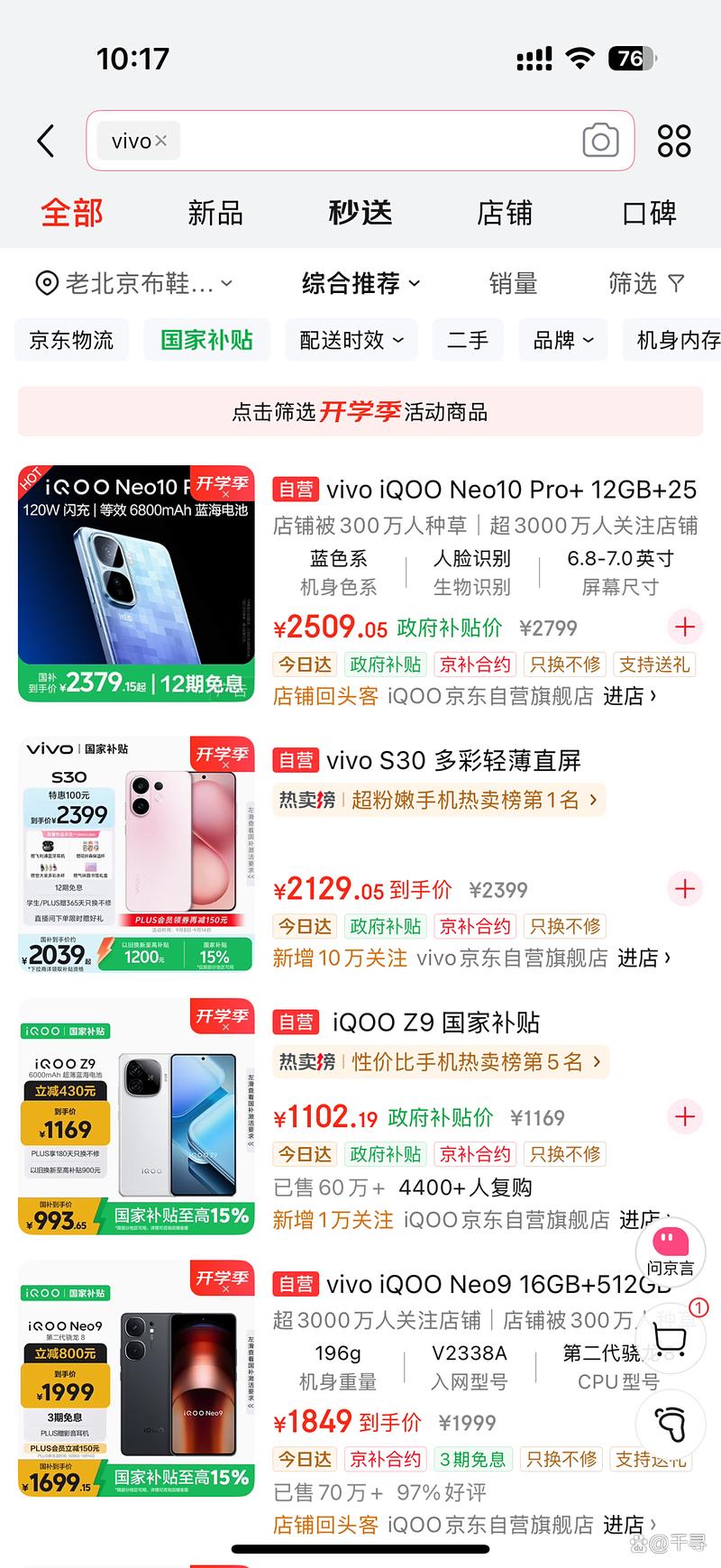Open the 问京言 assistant
Screen dimensions: 721x1568
pyautogui.click(x=671, y=1251)
